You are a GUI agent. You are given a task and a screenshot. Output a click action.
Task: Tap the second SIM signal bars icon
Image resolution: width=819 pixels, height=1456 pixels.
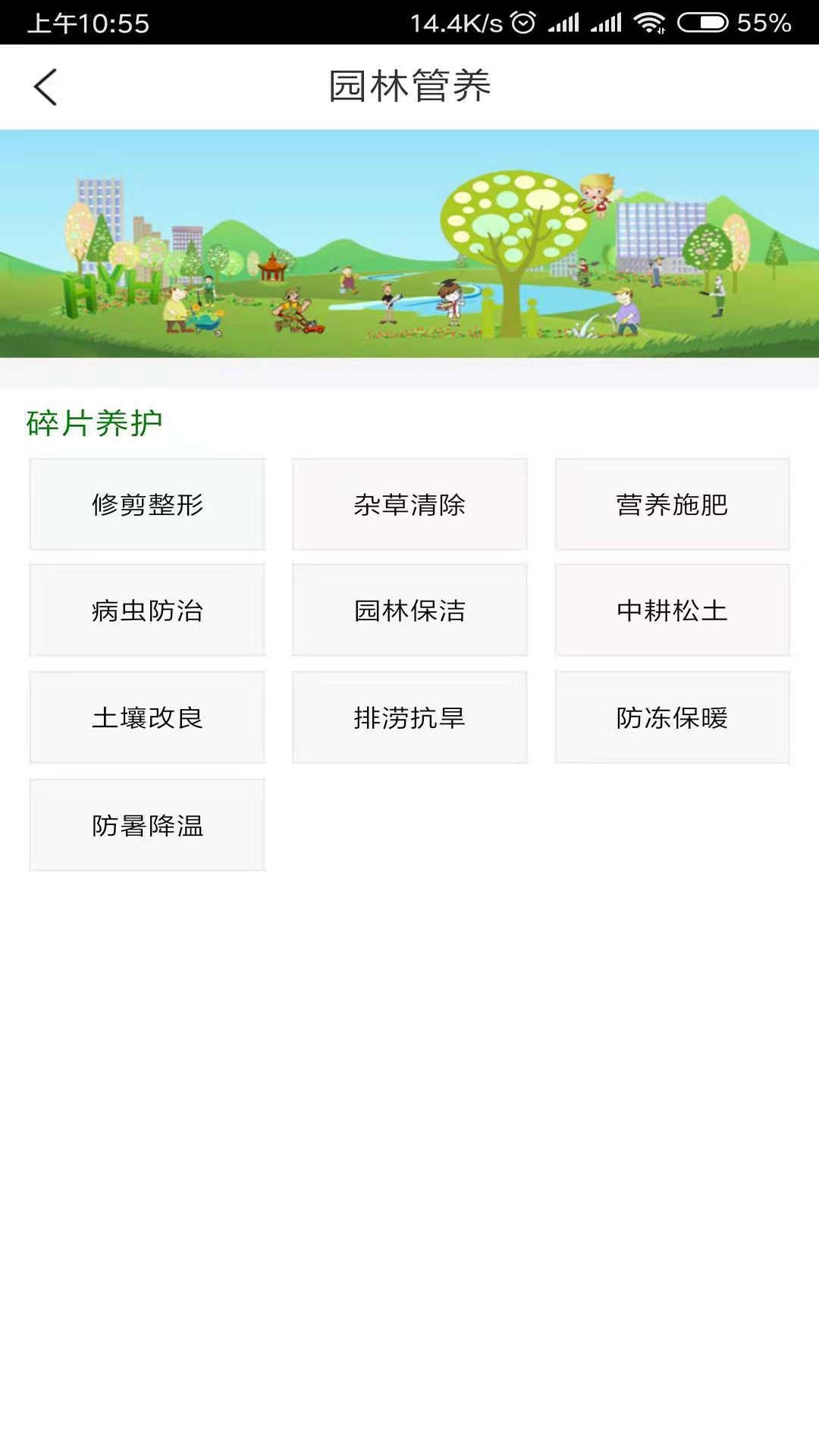(607, 23)
